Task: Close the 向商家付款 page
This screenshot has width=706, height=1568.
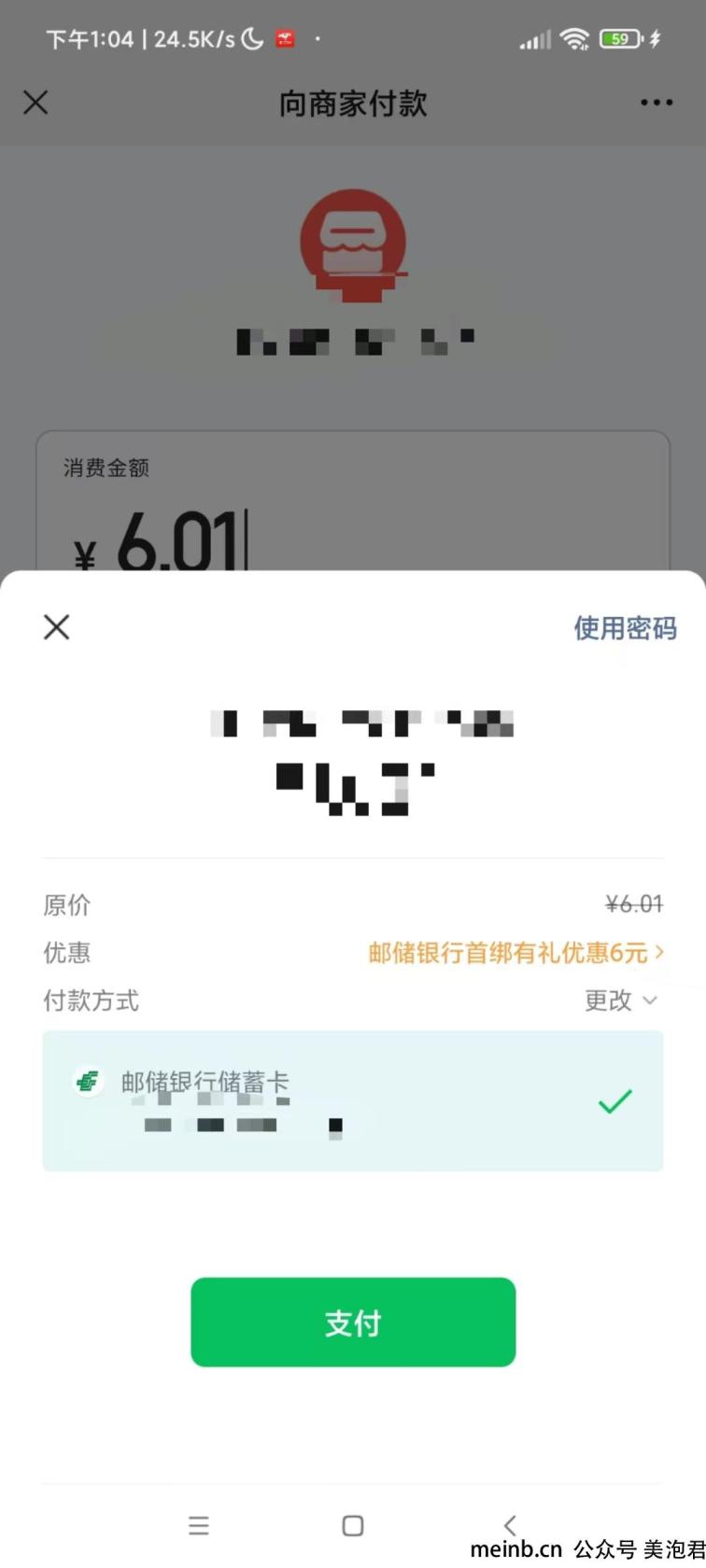Action: 35,103
